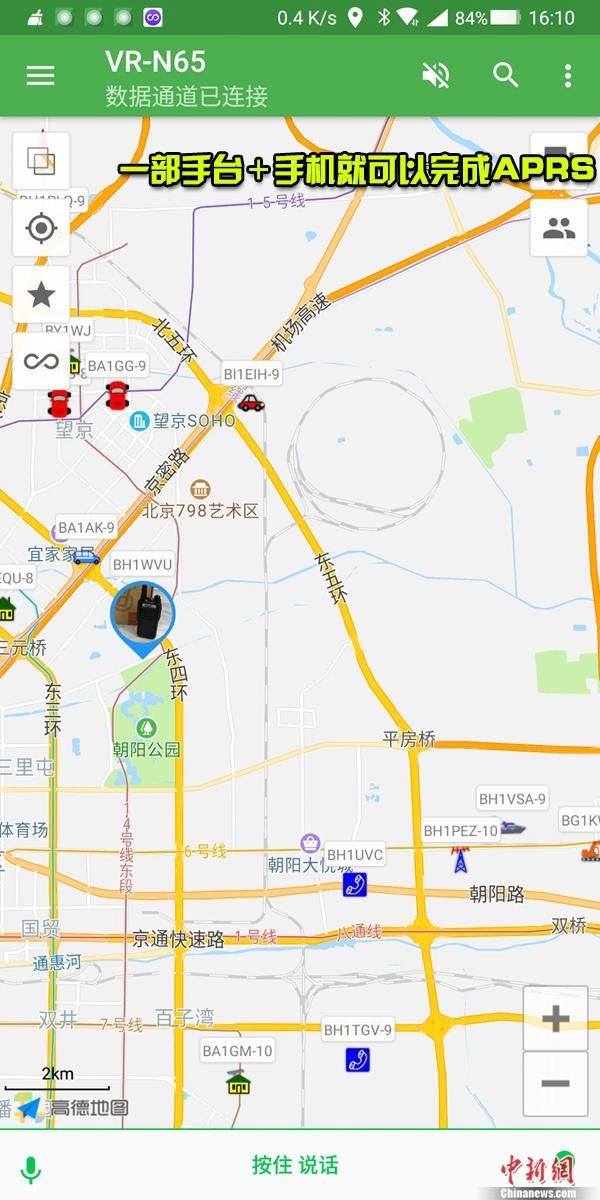600x1200 pixels.
Task: Zoom out with the minus button
Action: 555,1084
